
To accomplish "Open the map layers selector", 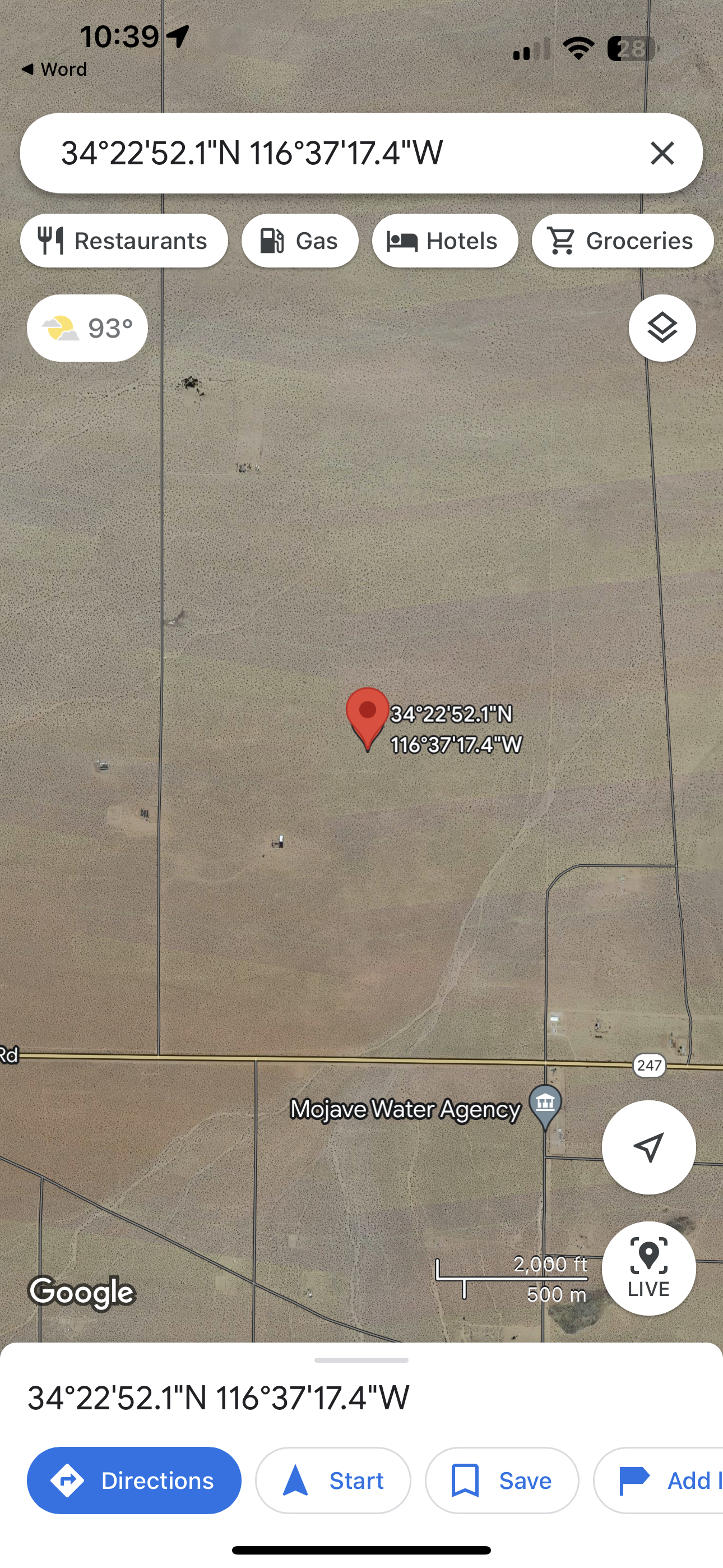I will click(x=661, y=328).
